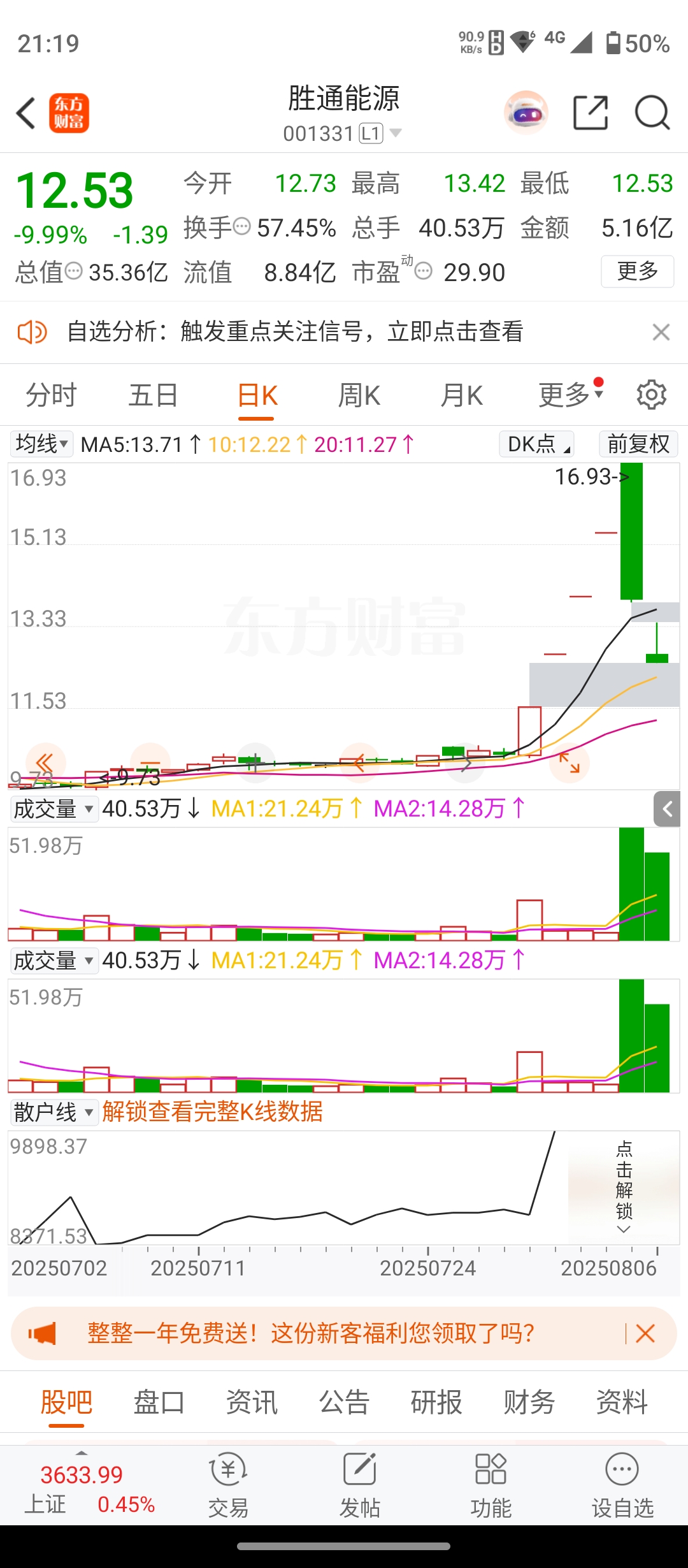Share this stock page
This screenshot has width=688, height=1568.
[591, 113]
